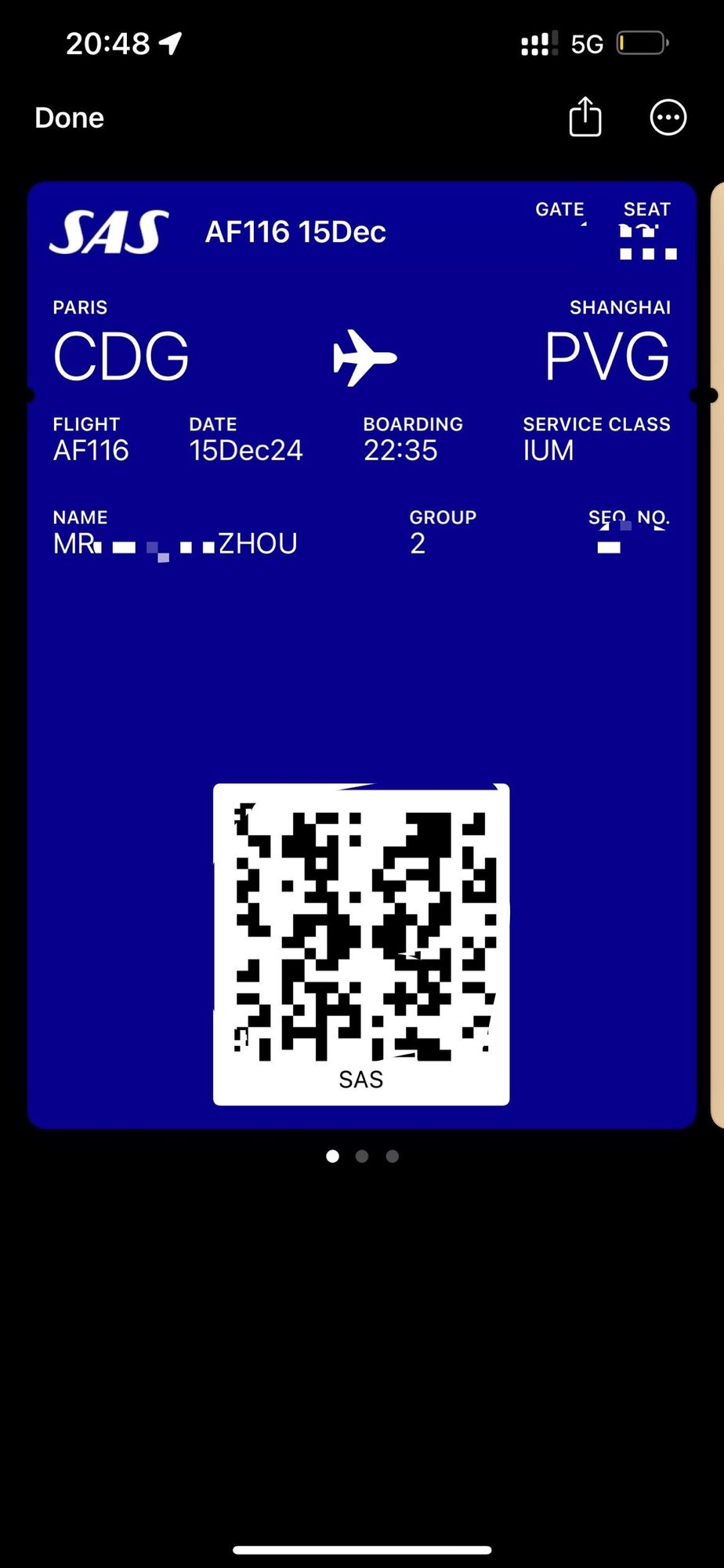This screenshot has height=1568, width=724.
Task: Tap the page indicator dots
Action: pyautogui.click(x=361, y=1156)
